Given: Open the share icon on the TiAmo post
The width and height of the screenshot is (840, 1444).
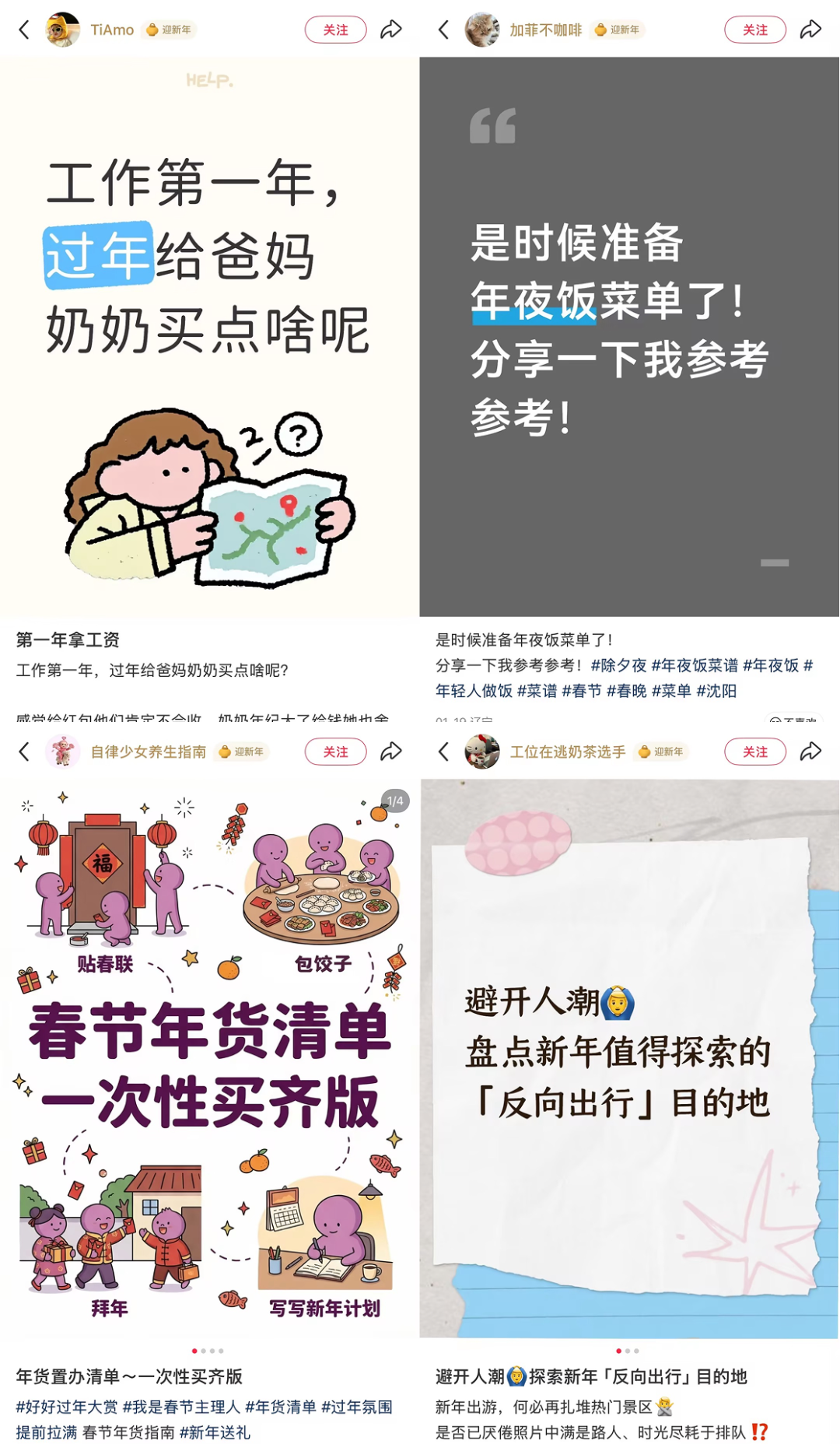Looking at the screenshot, I should coord(393,29).
